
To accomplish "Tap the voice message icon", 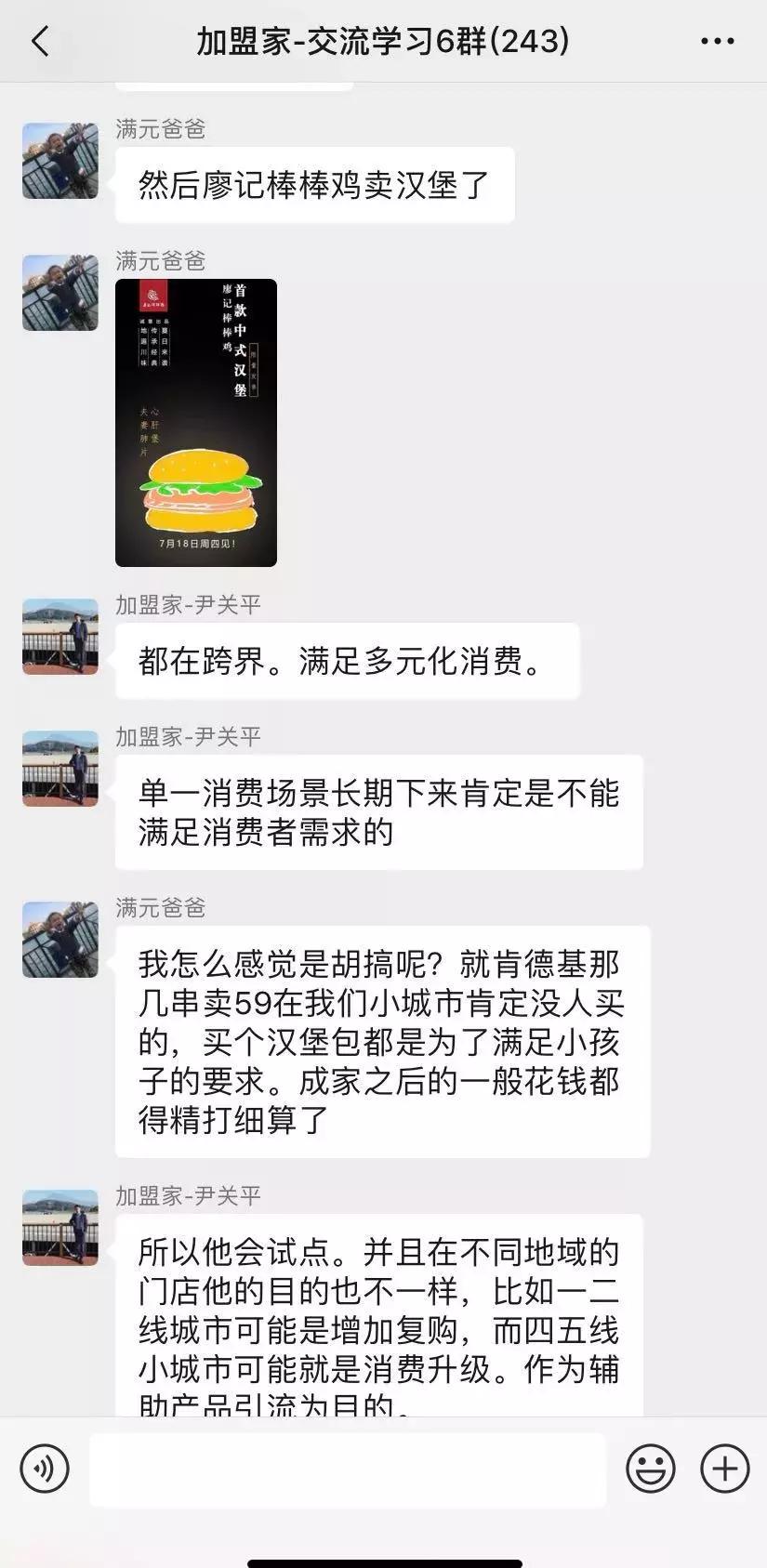I will coord(44,1467).
